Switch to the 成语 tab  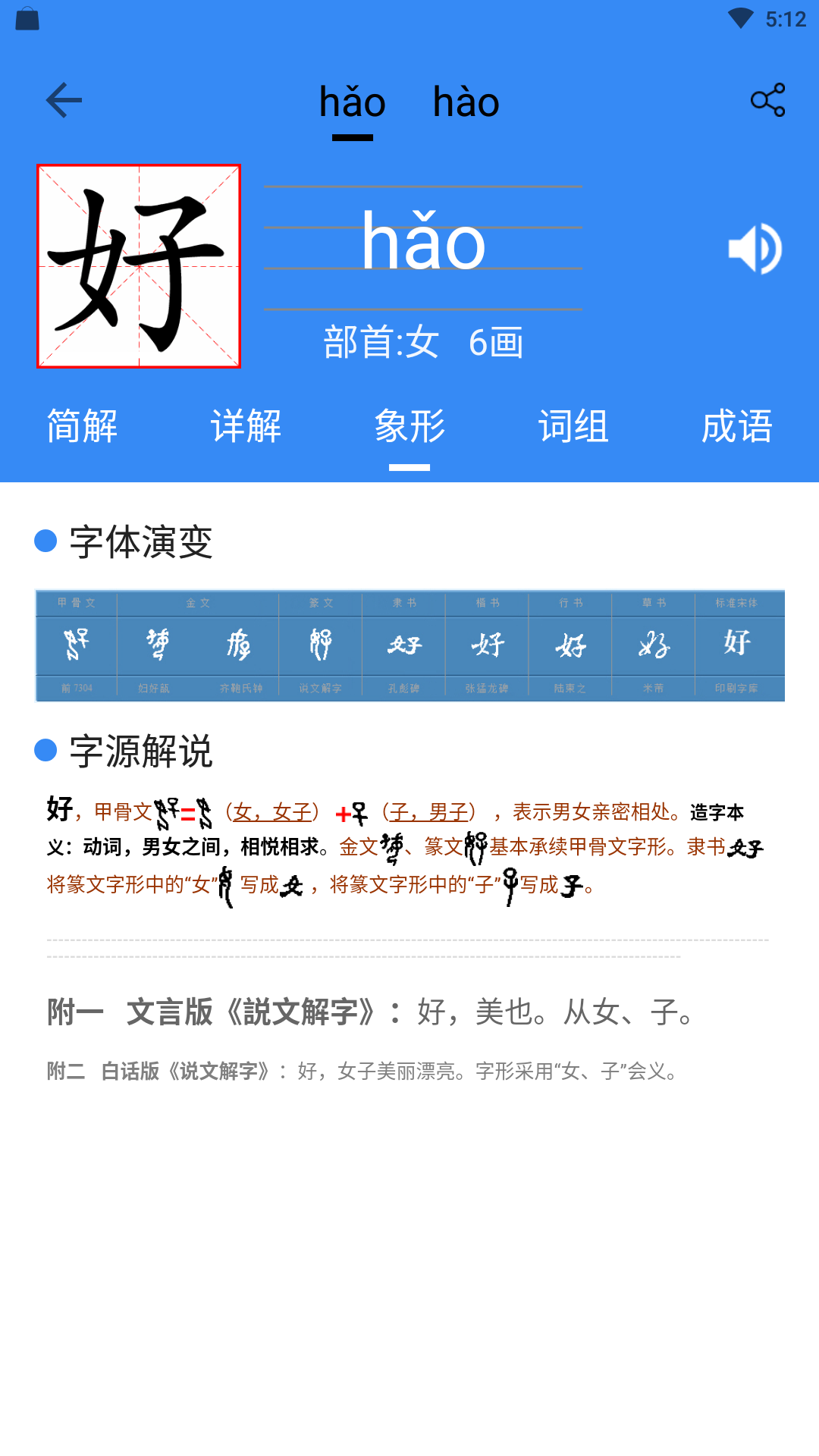pos(737,426)
